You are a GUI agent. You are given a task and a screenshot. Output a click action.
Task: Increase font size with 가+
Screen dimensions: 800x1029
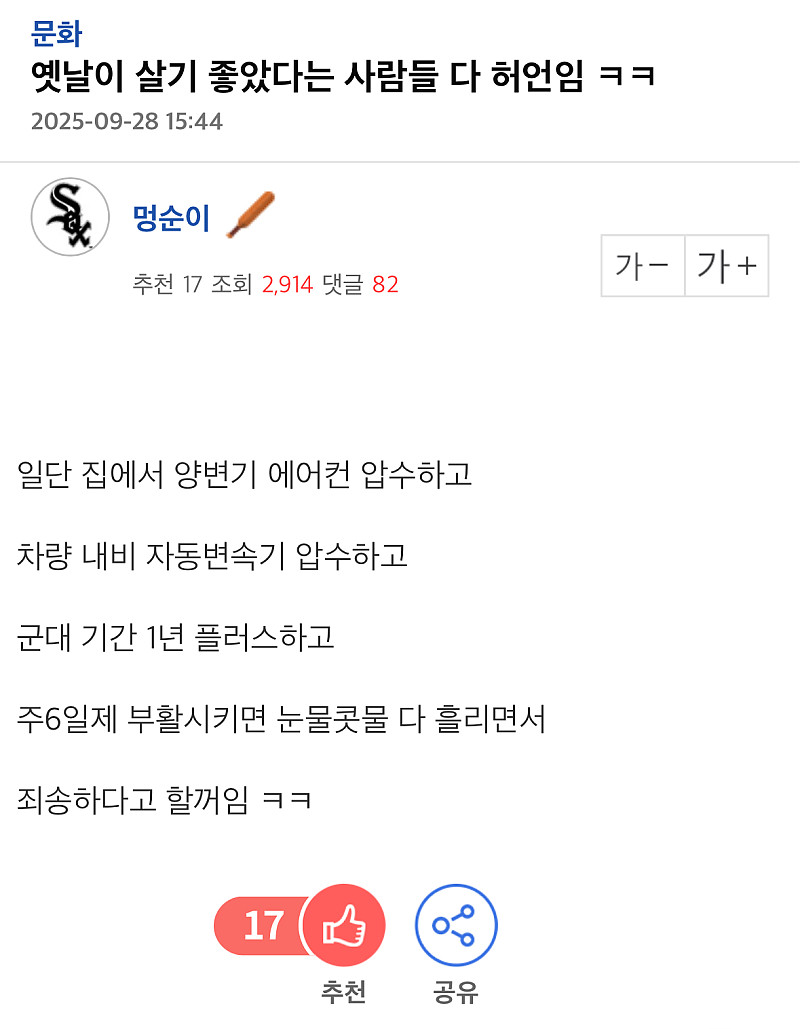point(727,266)
